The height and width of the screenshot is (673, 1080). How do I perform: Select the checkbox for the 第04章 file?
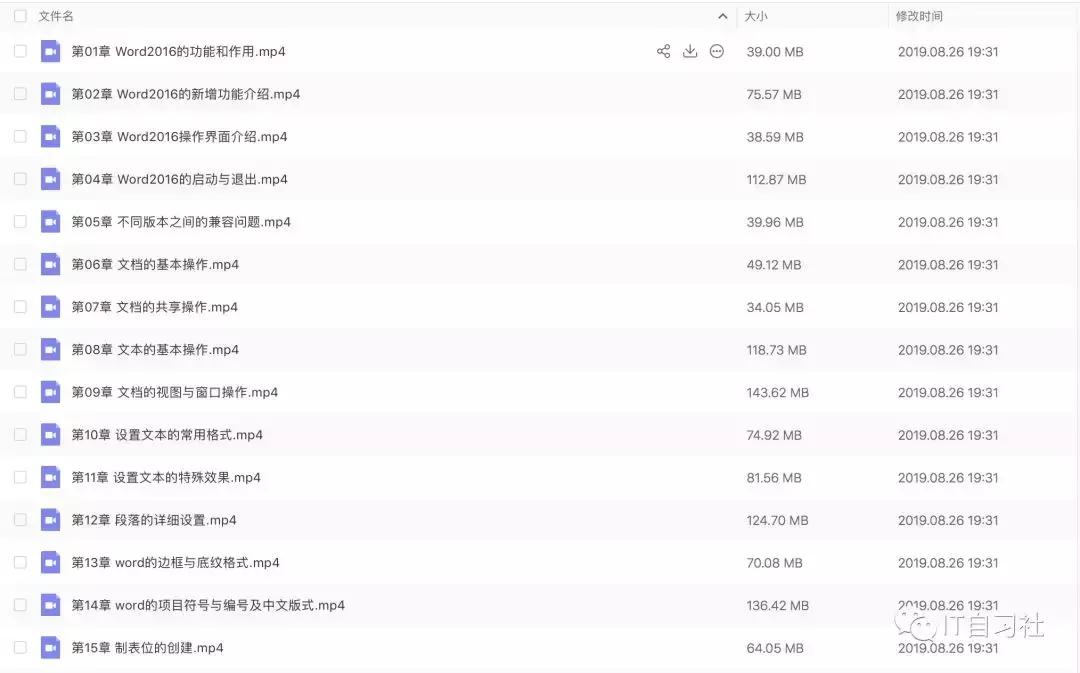point(20,179)
